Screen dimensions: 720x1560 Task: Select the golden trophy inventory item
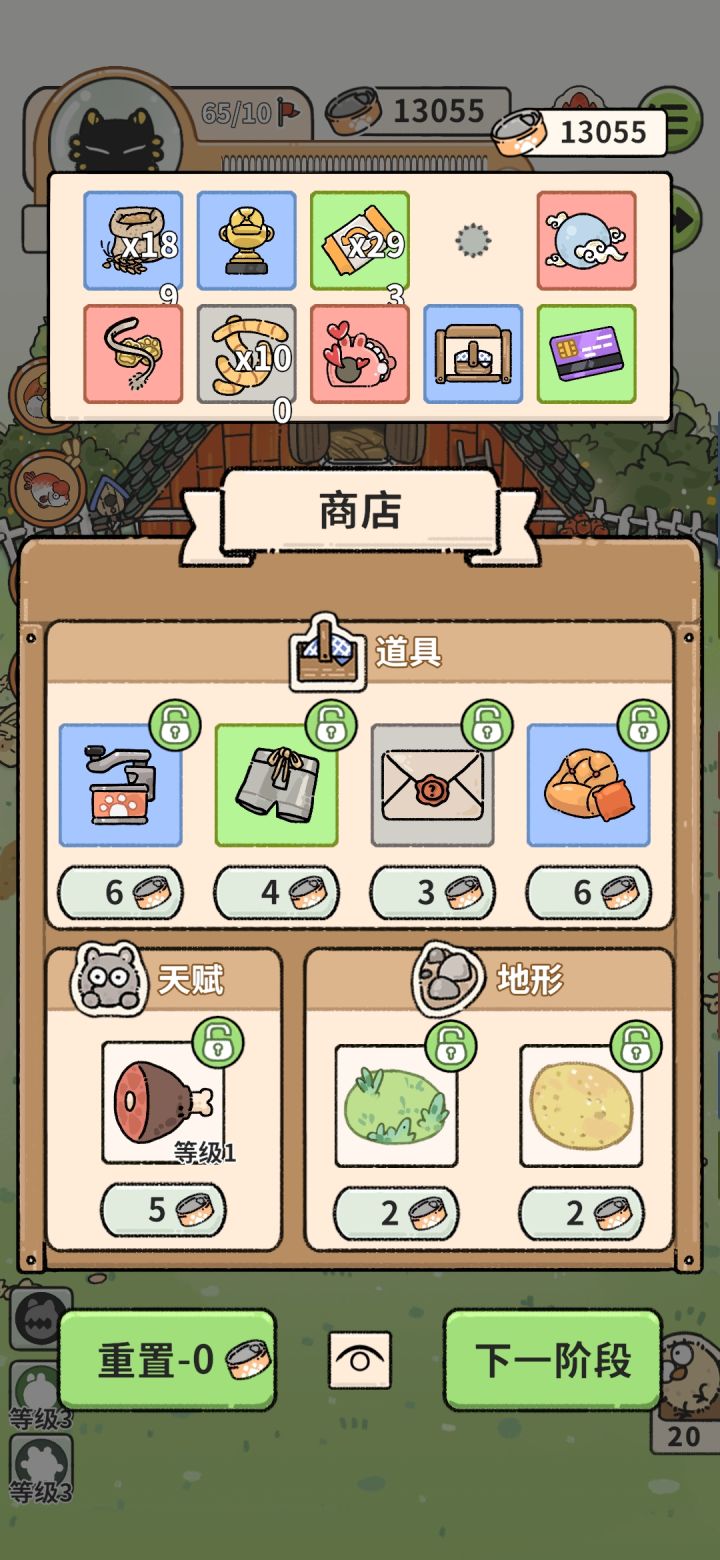[x=246, y=241]
